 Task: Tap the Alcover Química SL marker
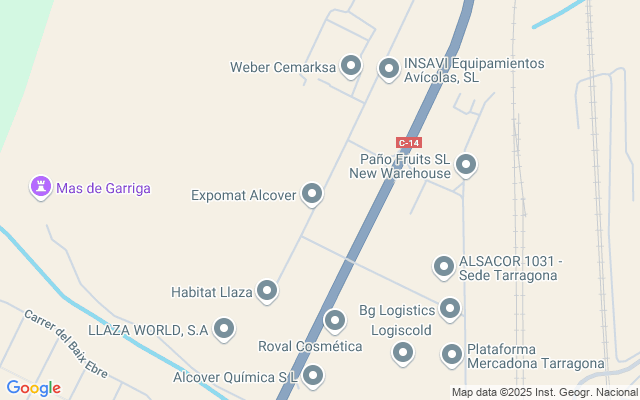point(313,375)
